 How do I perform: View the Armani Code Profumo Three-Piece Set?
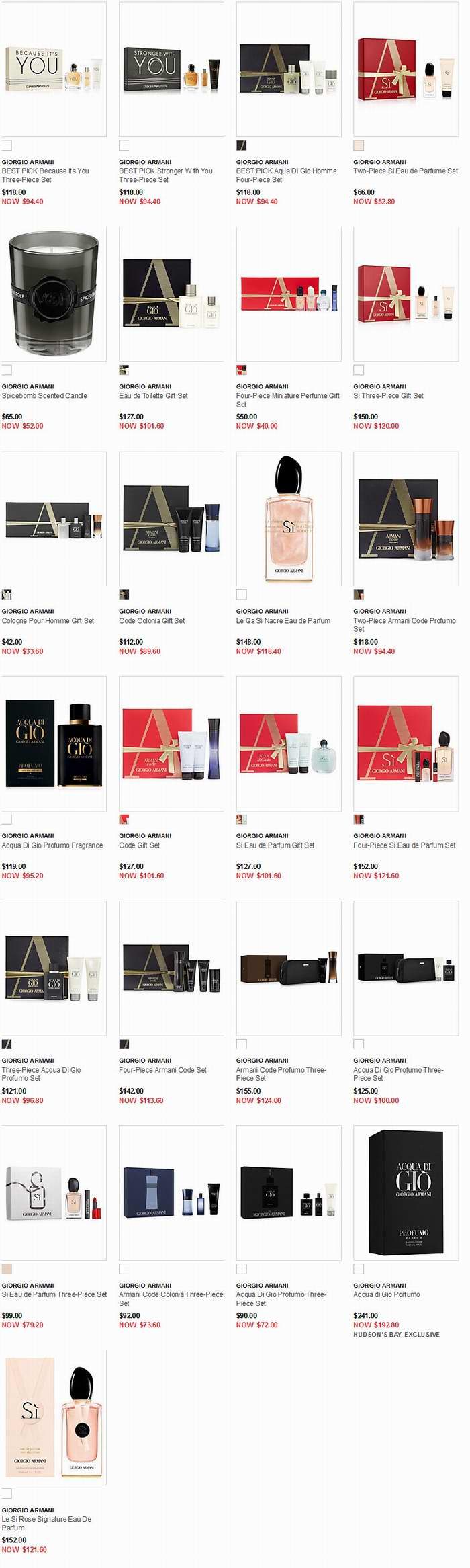281,1074
